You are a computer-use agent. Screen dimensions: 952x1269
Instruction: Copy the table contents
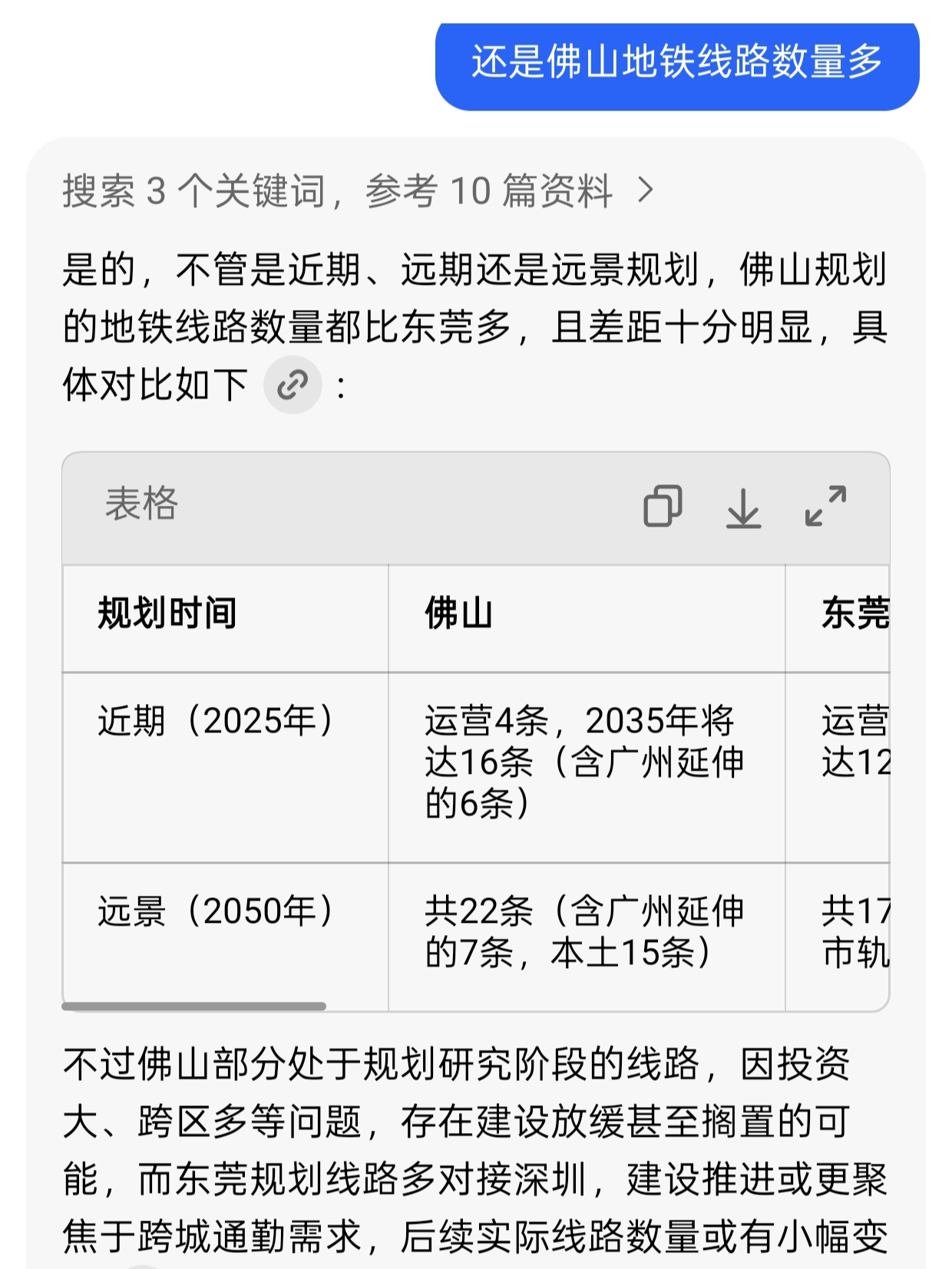point(663,506)
